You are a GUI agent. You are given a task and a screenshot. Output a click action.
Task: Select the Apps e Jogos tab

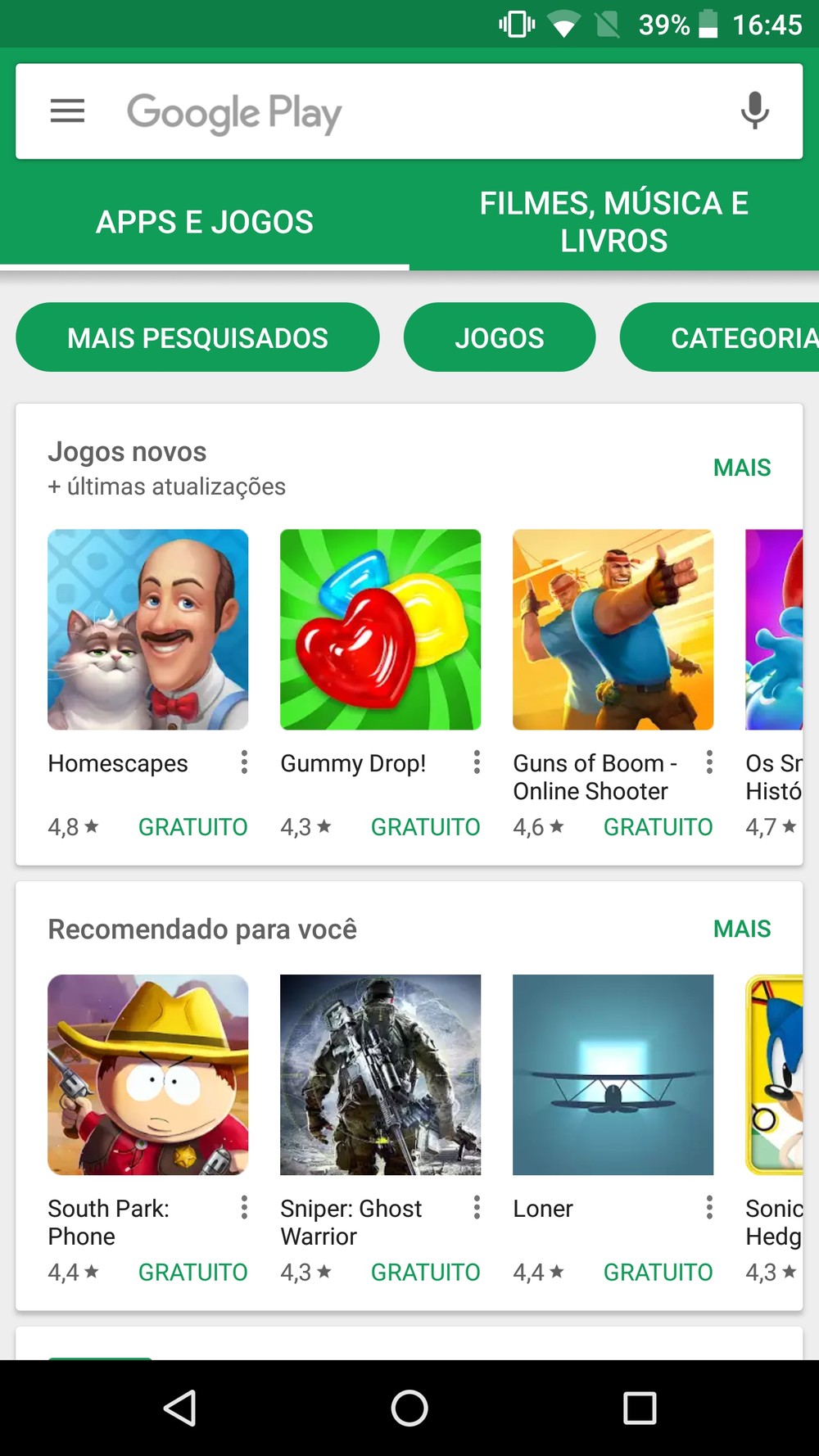click(x=205, y=222)
